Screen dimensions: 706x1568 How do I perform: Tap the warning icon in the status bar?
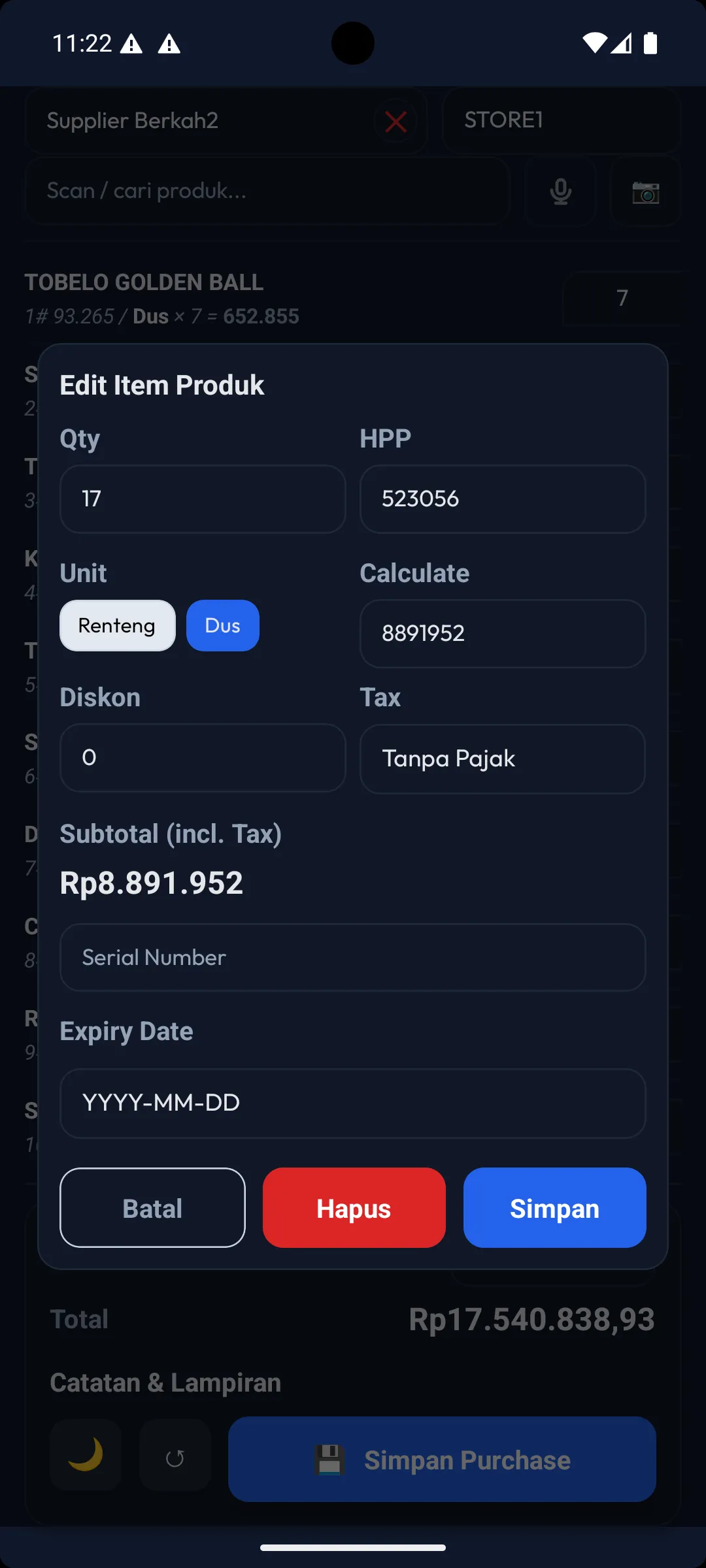(133, 43)
